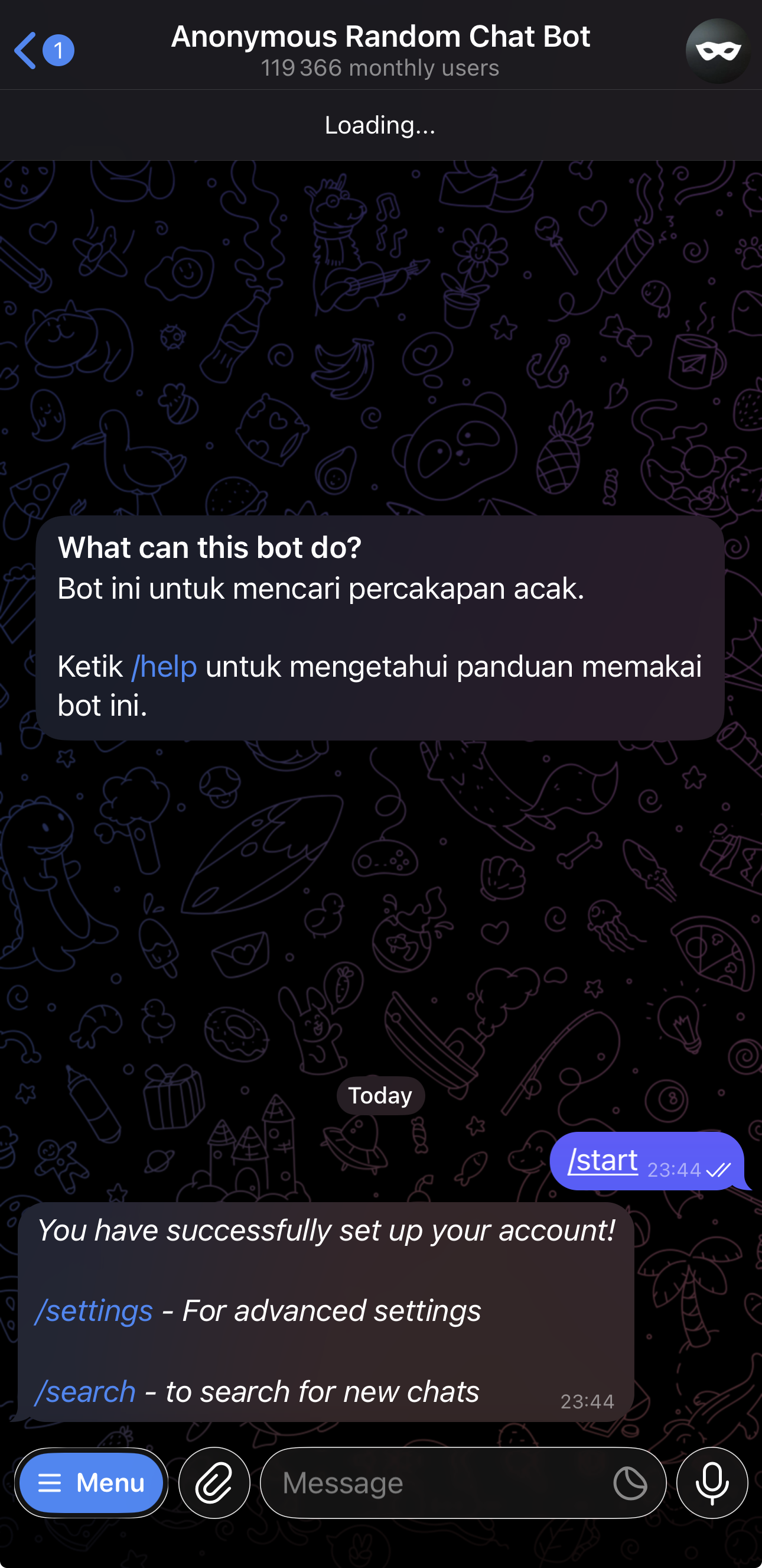The width and height of the screenshot is (762, 1568).
Task: Tap the Loading banner at the top
Action: click(380, 126)
